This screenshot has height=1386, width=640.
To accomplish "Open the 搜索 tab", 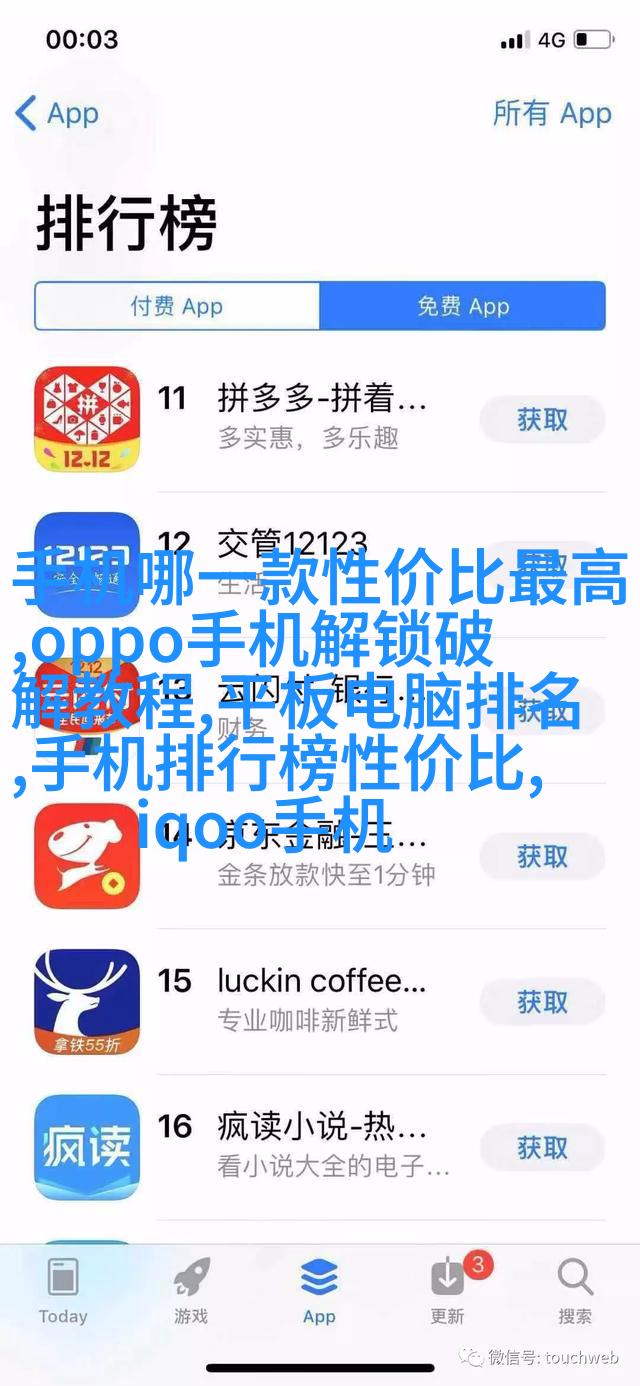I will (575, 1292).
